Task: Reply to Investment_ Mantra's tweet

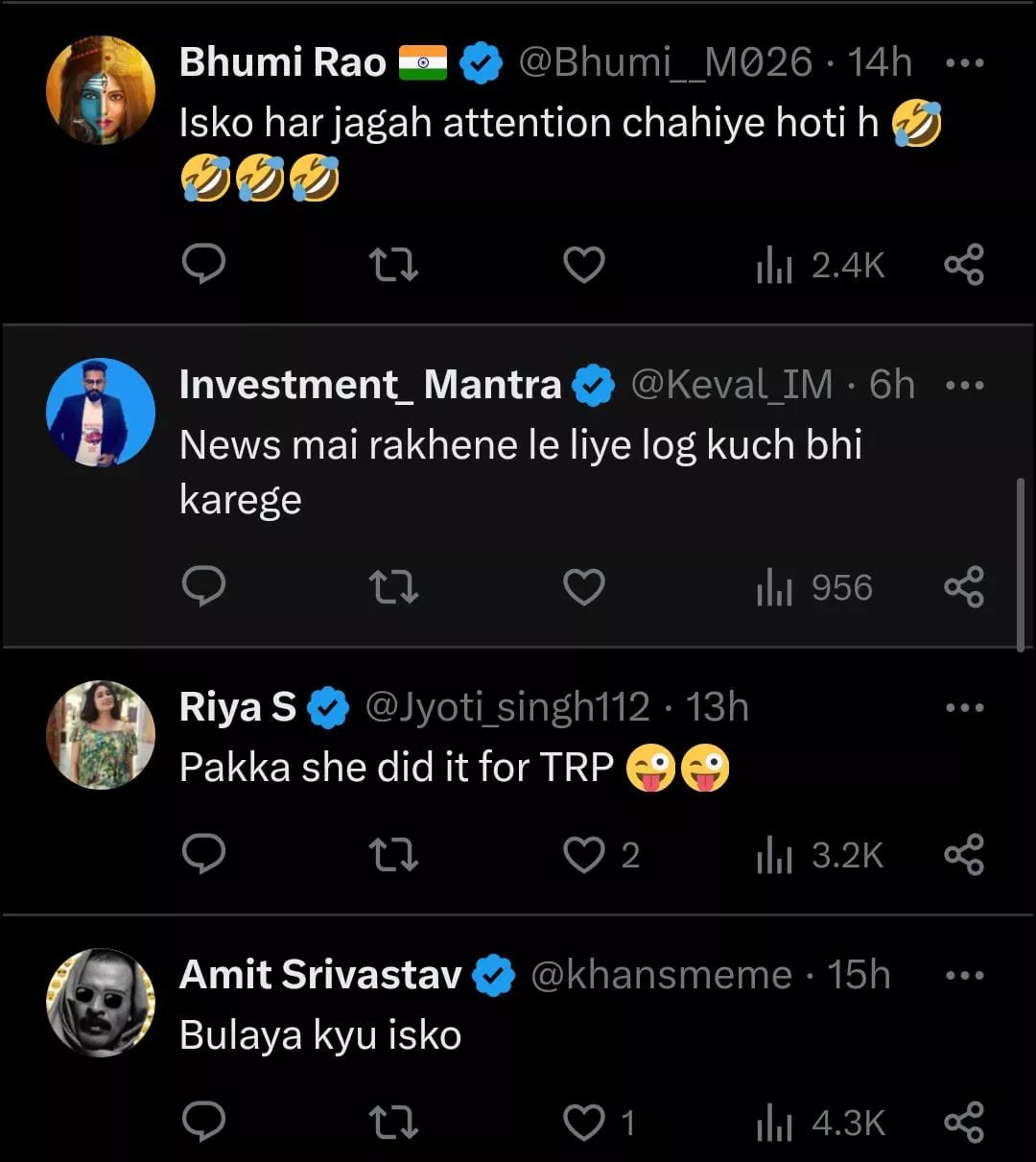Action: (x=203, y=586)
